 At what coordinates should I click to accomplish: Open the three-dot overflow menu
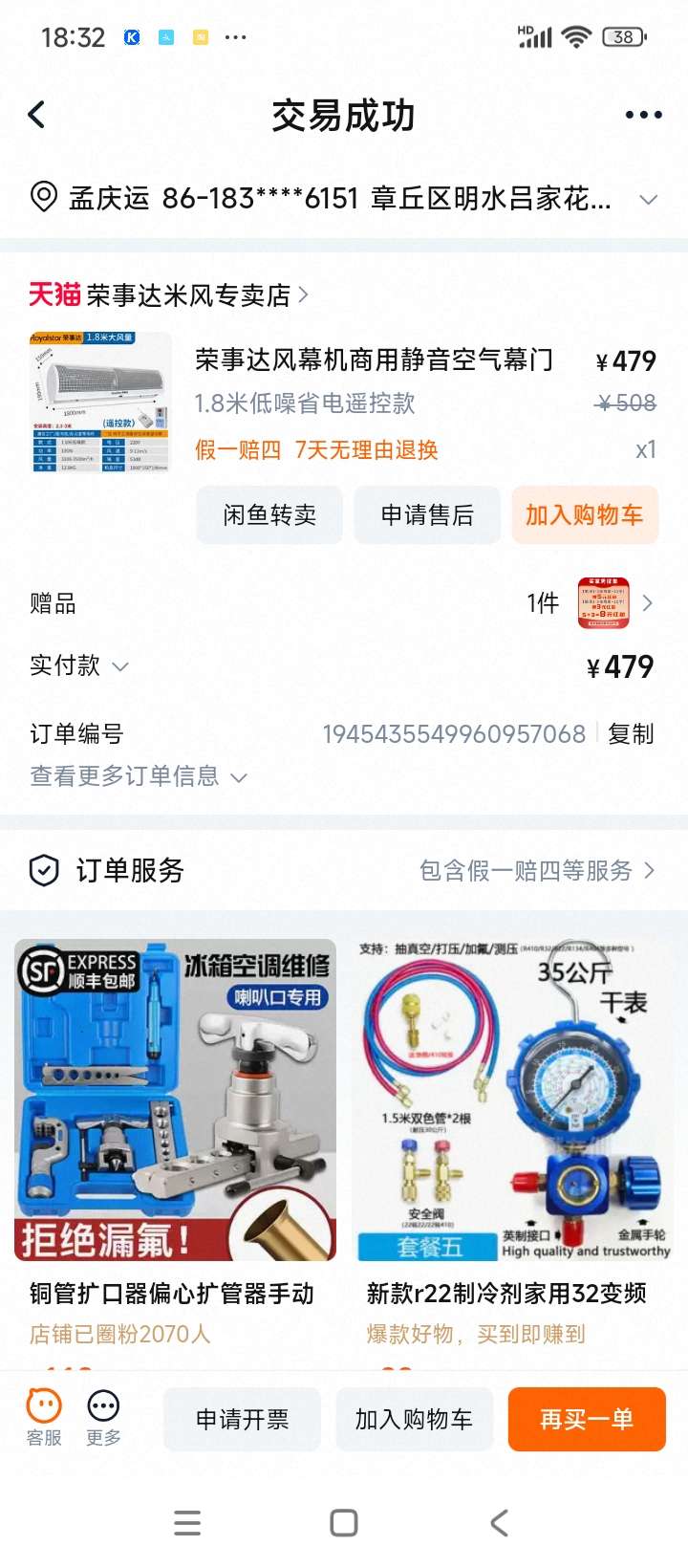coord(643,116)
